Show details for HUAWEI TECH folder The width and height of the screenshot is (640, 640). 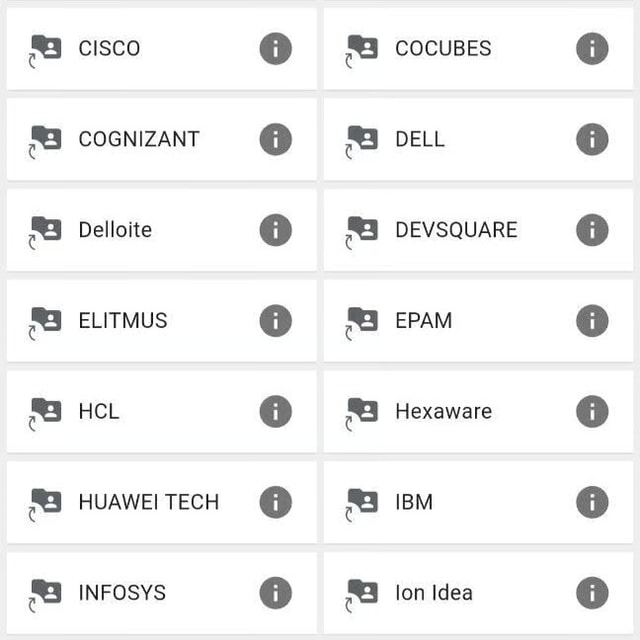click(275, 502)
